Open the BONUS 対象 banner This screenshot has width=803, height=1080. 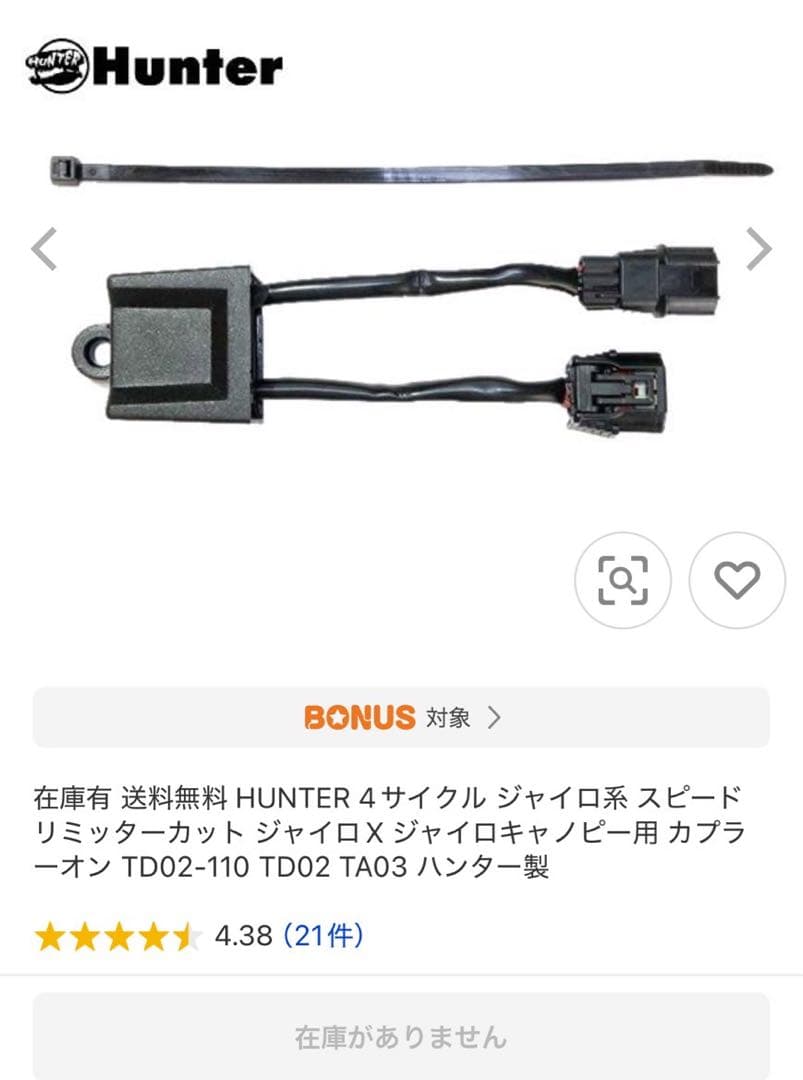401,717
